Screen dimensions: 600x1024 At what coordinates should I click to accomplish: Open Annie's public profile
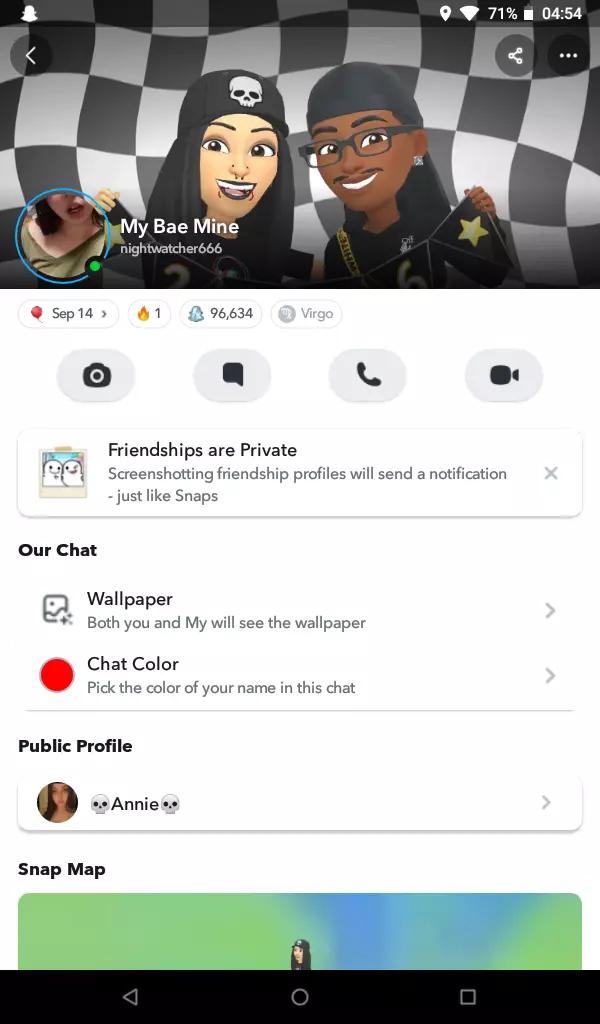pos(300,803)
